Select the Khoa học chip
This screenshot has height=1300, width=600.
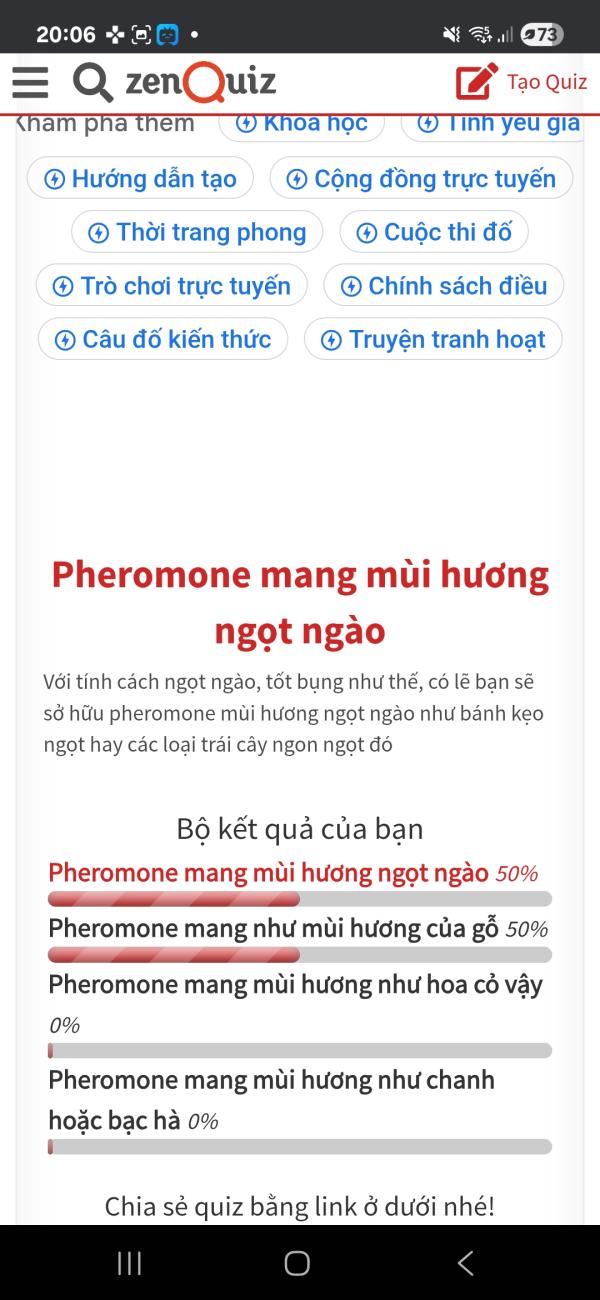(x=302, y=125)
